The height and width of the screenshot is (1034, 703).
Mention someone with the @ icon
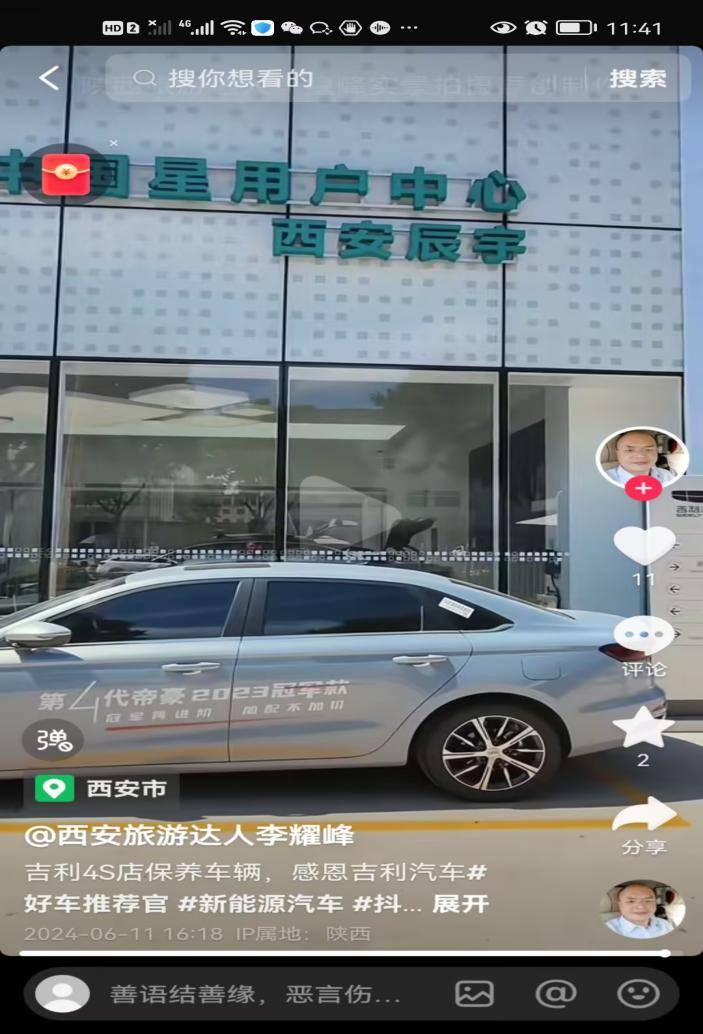555,993
